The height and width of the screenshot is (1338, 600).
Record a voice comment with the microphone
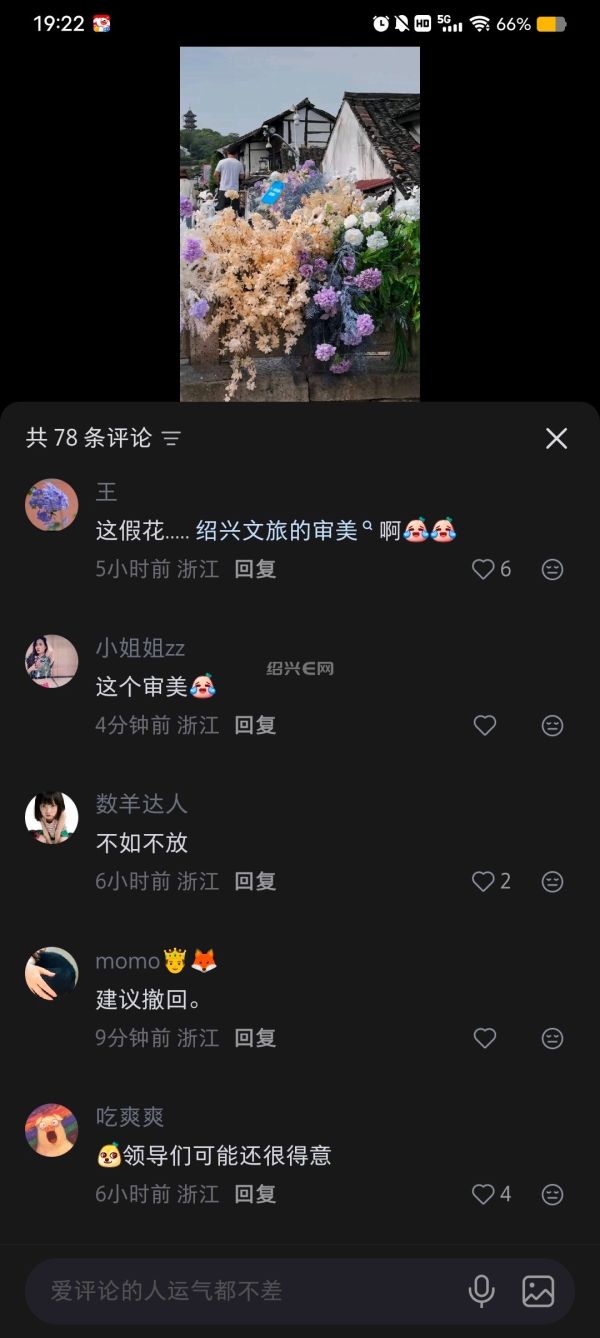tap(481, 1291)
